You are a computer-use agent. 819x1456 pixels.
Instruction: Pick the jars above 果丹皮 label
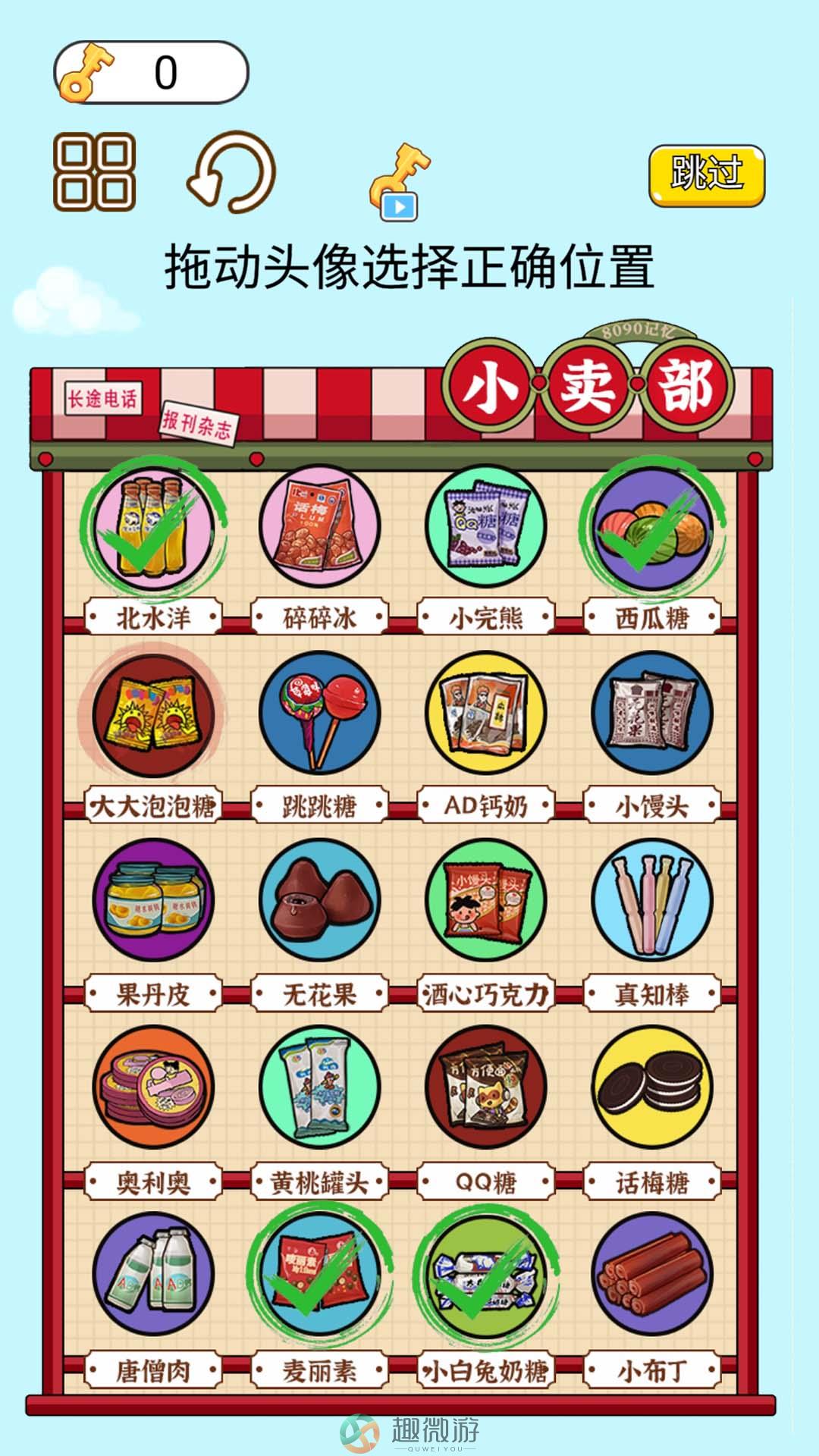pyautogui.click(x=153, y=901)
